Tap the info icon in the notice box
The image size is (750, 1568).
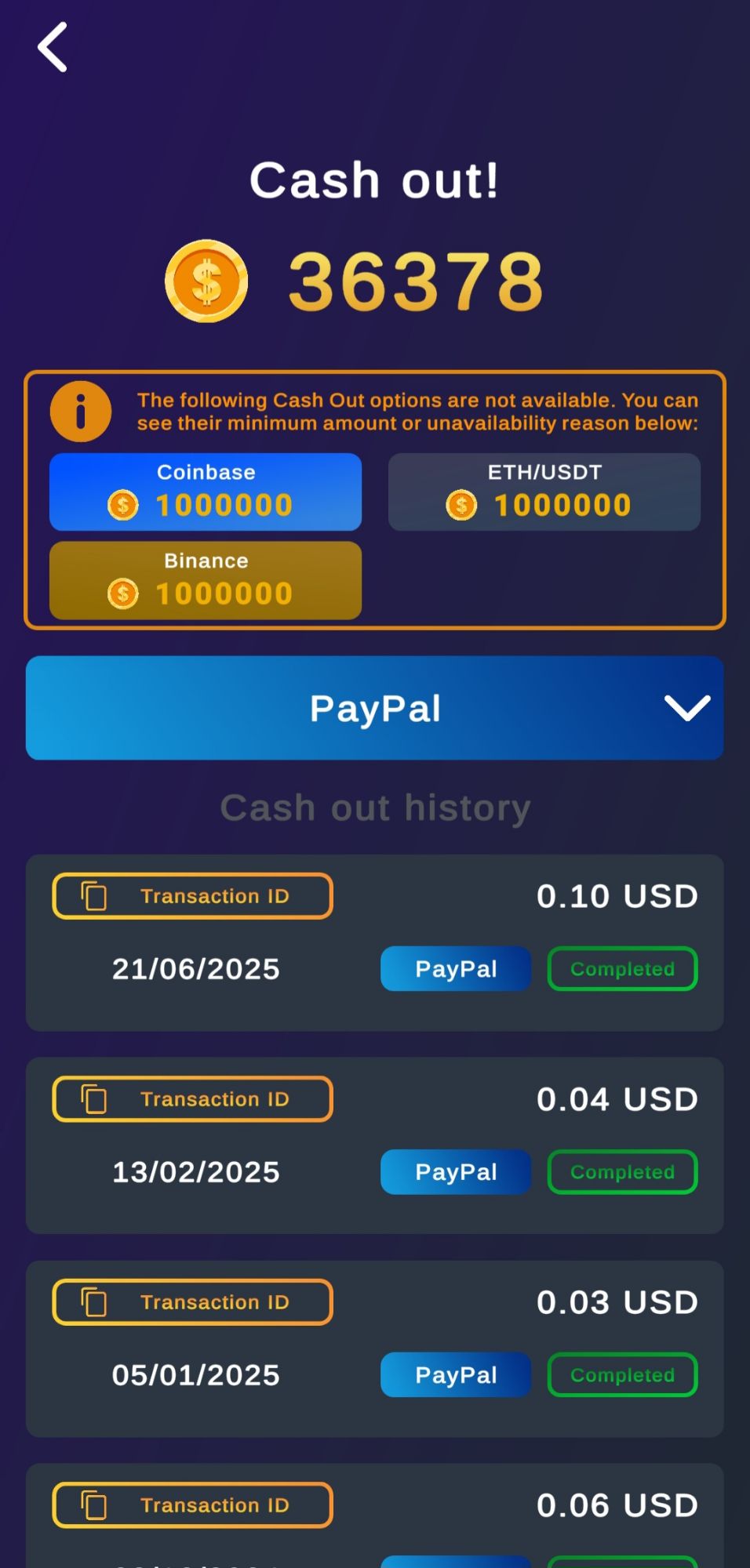pyautogui.click(x=80, y=411)
